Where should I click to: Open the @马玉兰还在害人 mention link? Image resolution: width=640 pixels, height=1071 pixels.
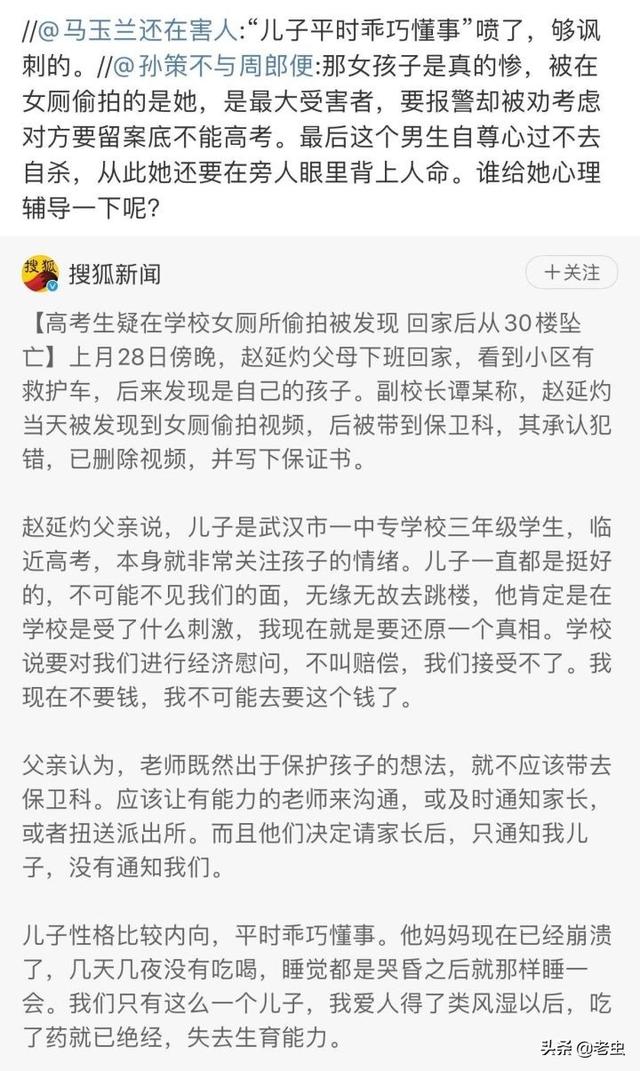tap(135, 31)
